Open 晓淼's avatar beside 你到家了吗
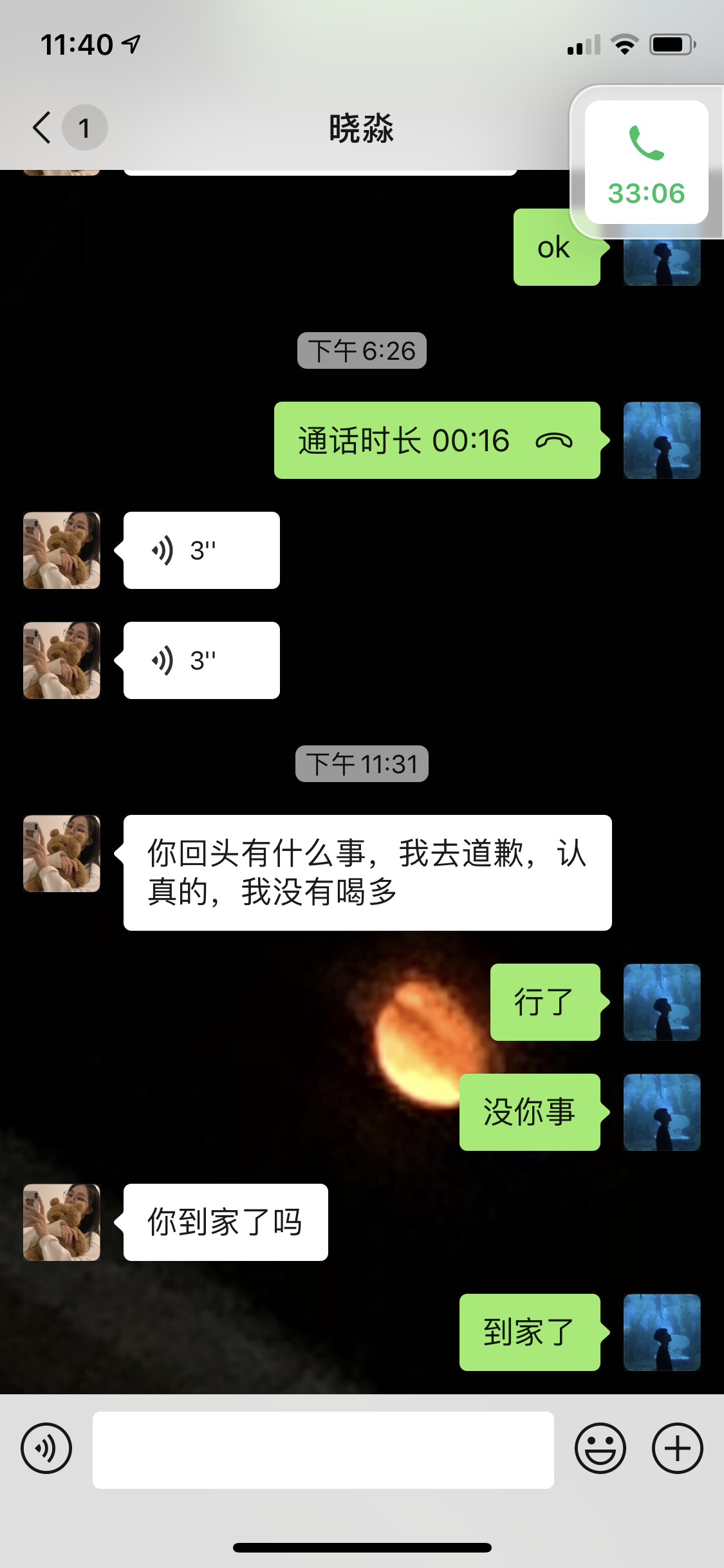 62,1222
